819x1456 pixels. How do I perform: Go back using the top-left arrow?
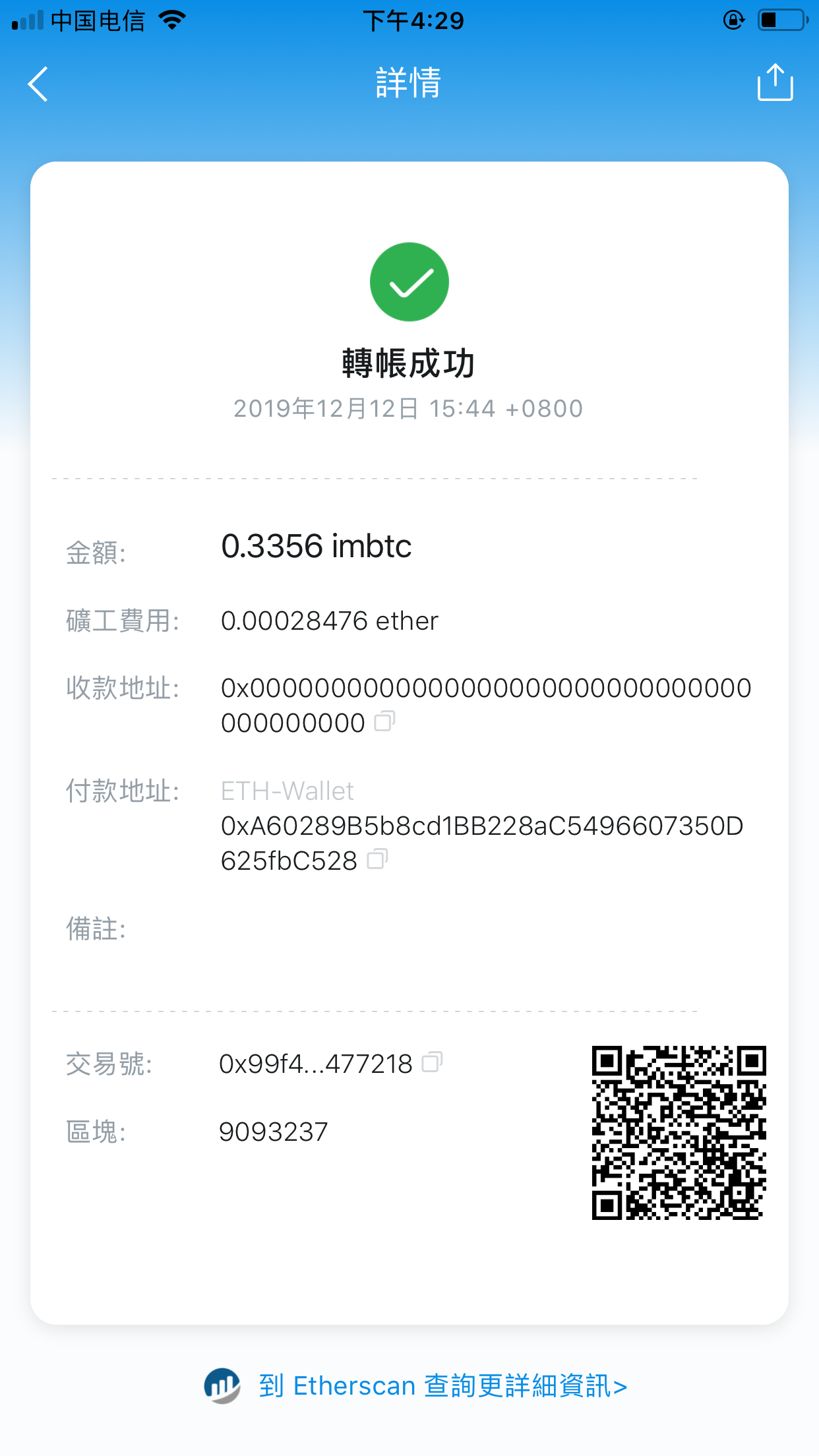point(38,84)
